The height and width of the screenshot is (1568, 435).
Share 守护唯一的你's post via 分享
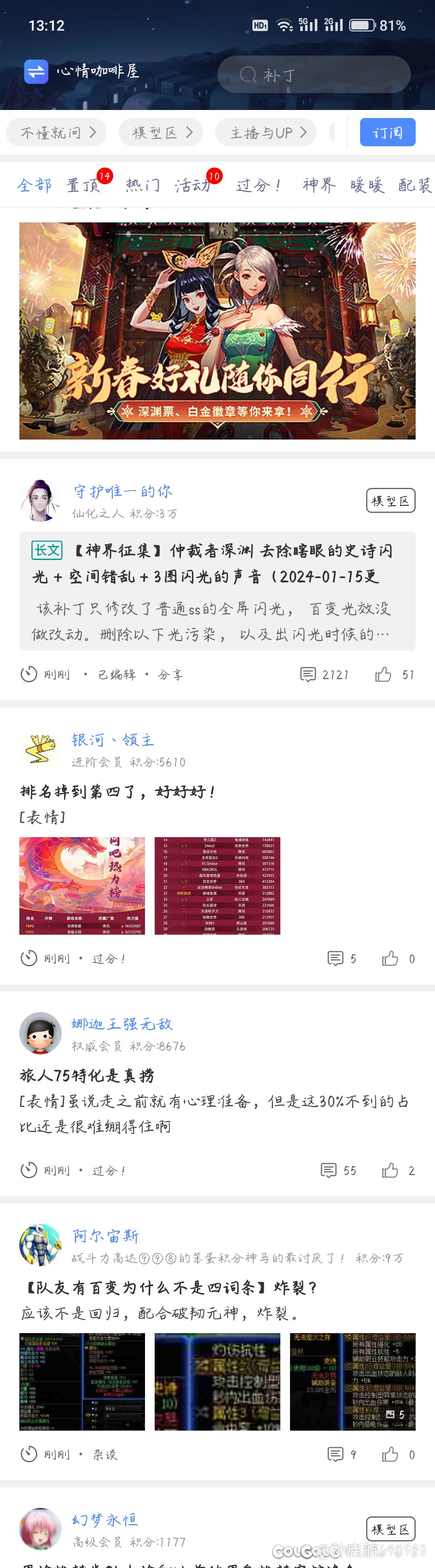[x=170, y=674]
